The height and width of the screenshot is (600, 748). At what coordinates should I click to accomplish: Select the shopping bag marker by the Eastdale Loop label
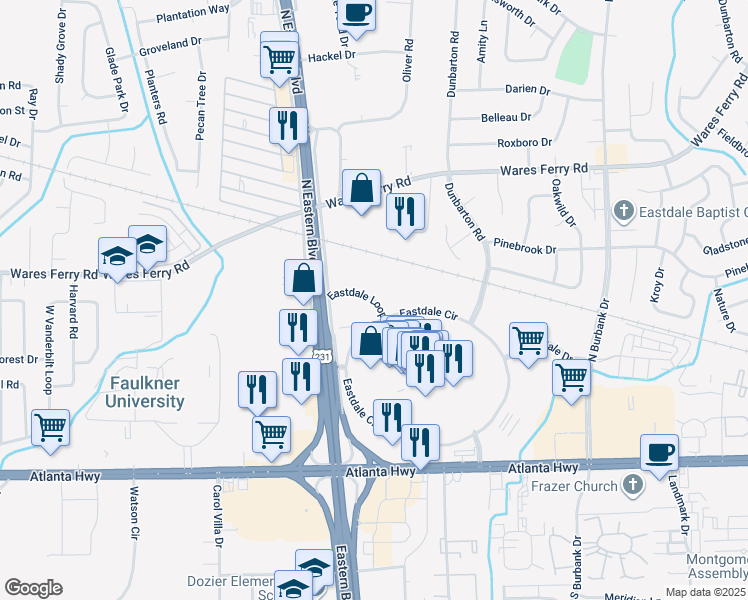pyautogui.click(x=303, y=278)
